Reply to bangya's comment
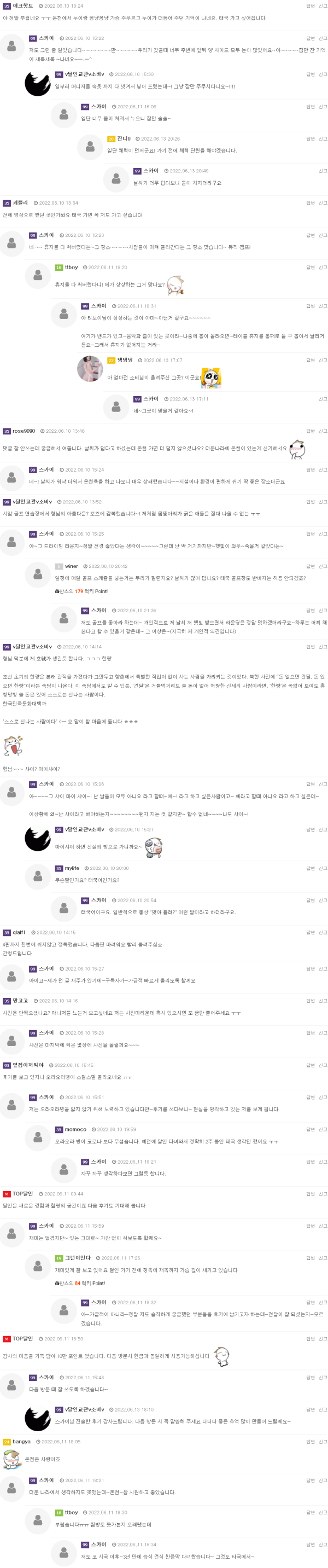 [x=310, y=1442]
